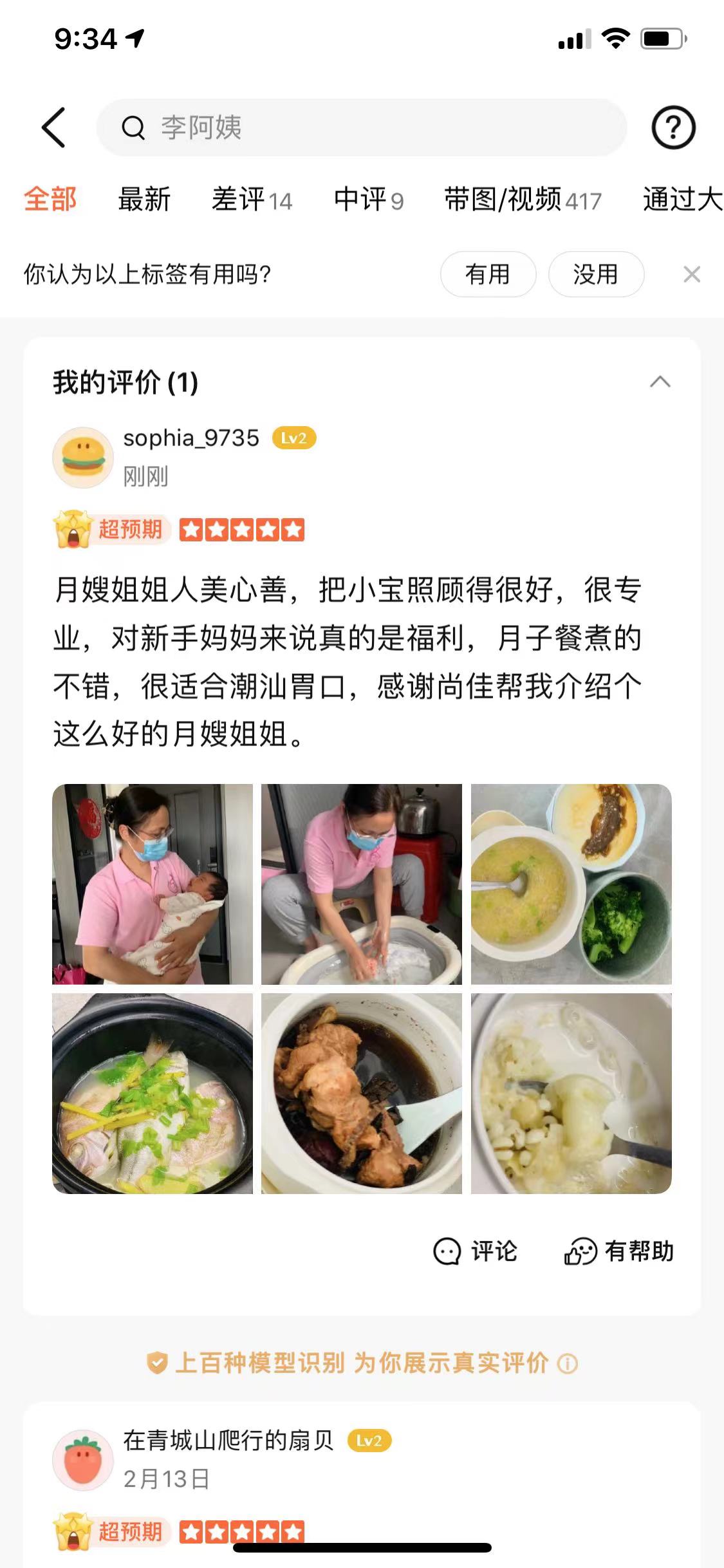The width and height of the screenshot is (724, 1568).
Task: Open the help question mark icon
Action: click(673, 128)
